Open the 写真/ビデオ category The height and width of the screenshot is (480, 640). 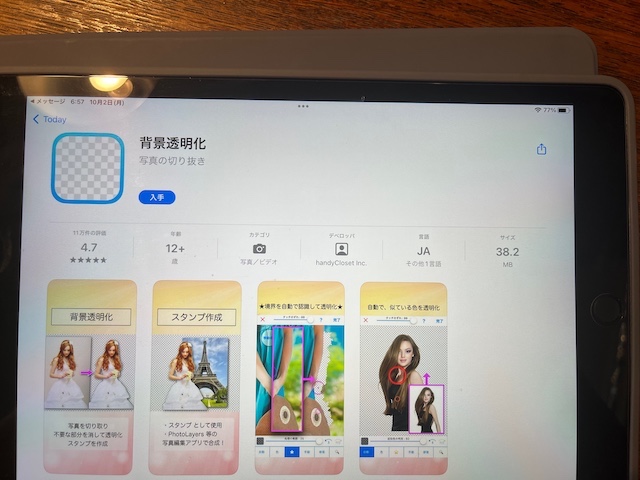pos(259,249)
